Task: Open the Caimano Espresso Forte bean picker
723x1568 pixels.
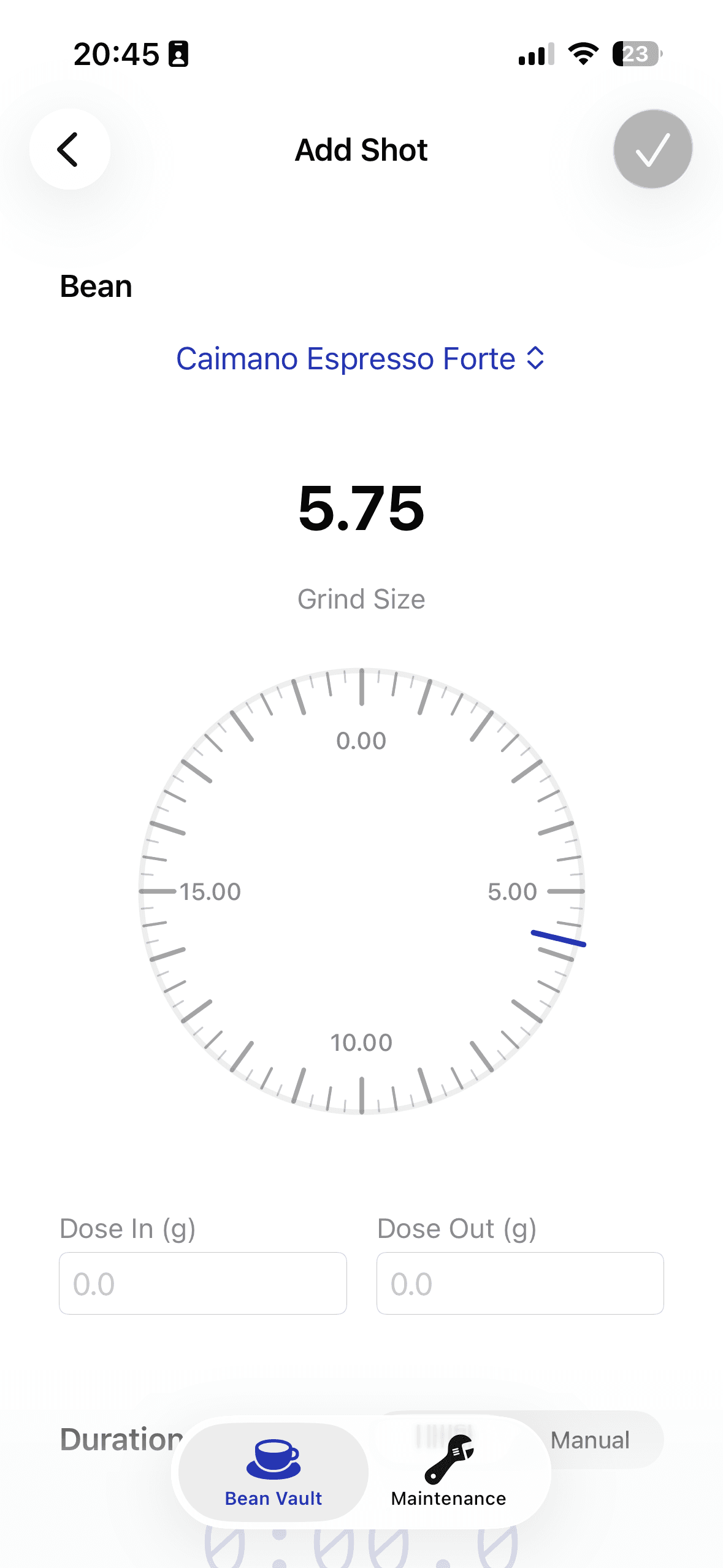Action: coord(361,359)
